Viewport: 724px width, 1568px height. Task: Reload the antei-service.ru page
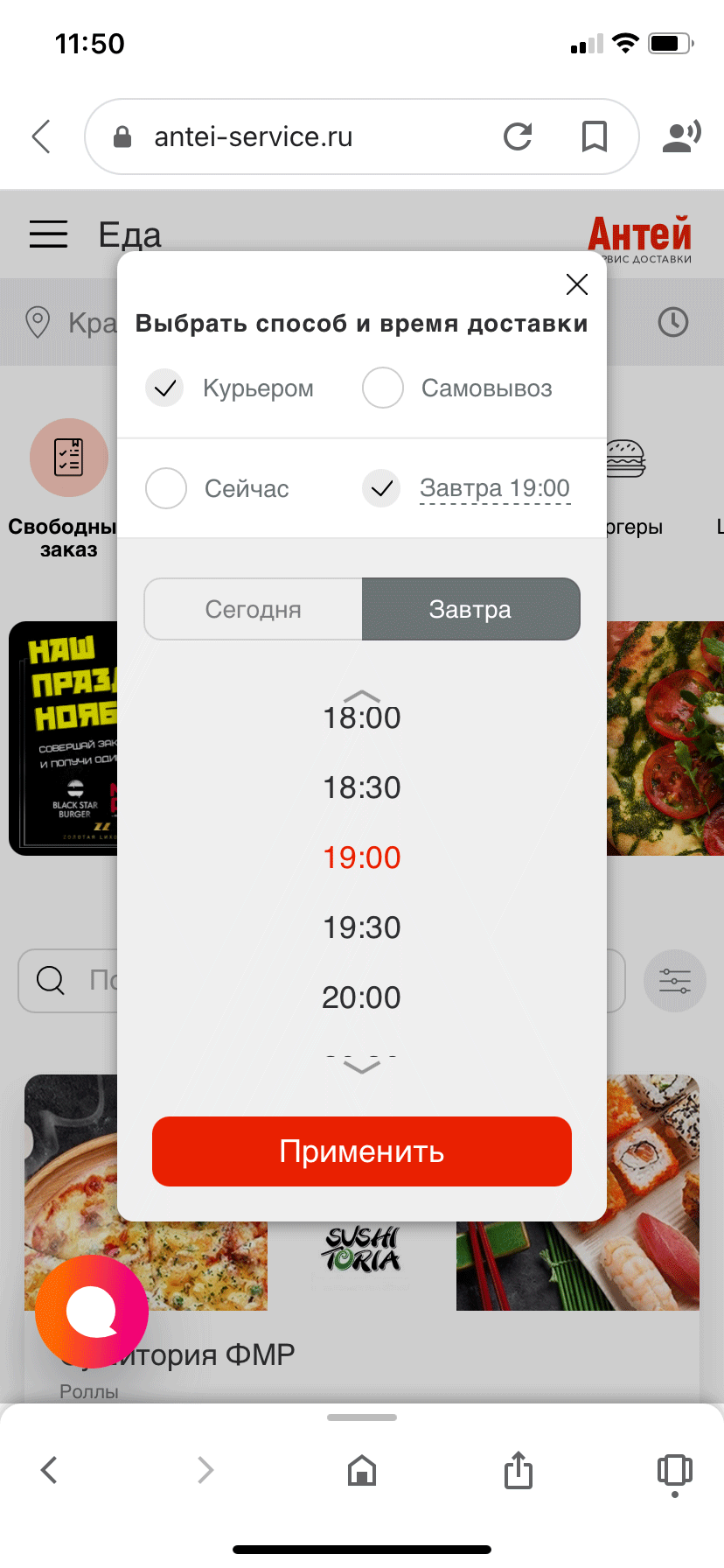tap(518, 136)
